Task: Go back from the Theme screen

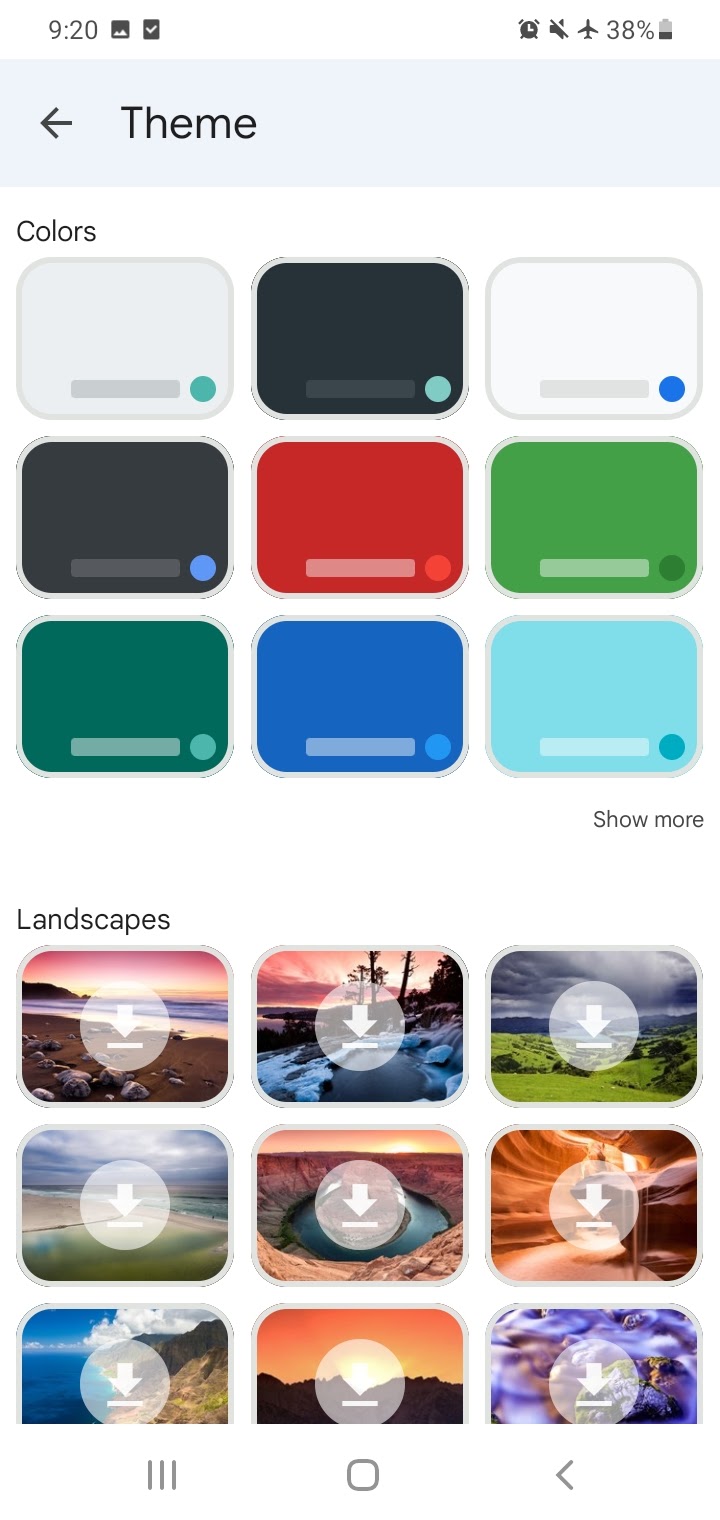Action: tap(56, 123)
